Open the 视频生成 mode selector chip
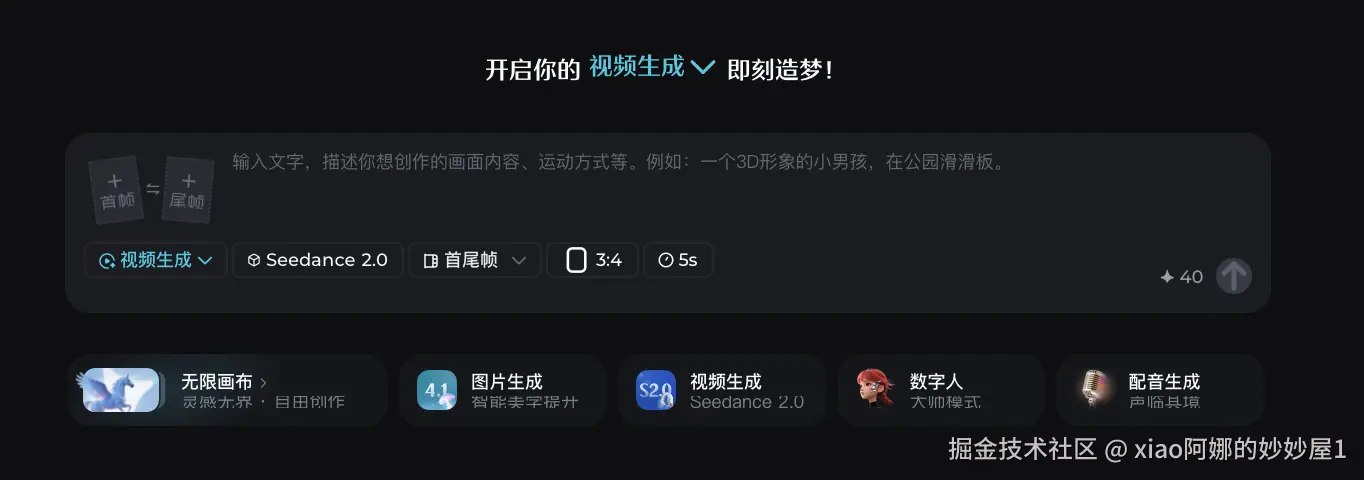This screenshot has width=1364, height=480. (x=156, y=260)
